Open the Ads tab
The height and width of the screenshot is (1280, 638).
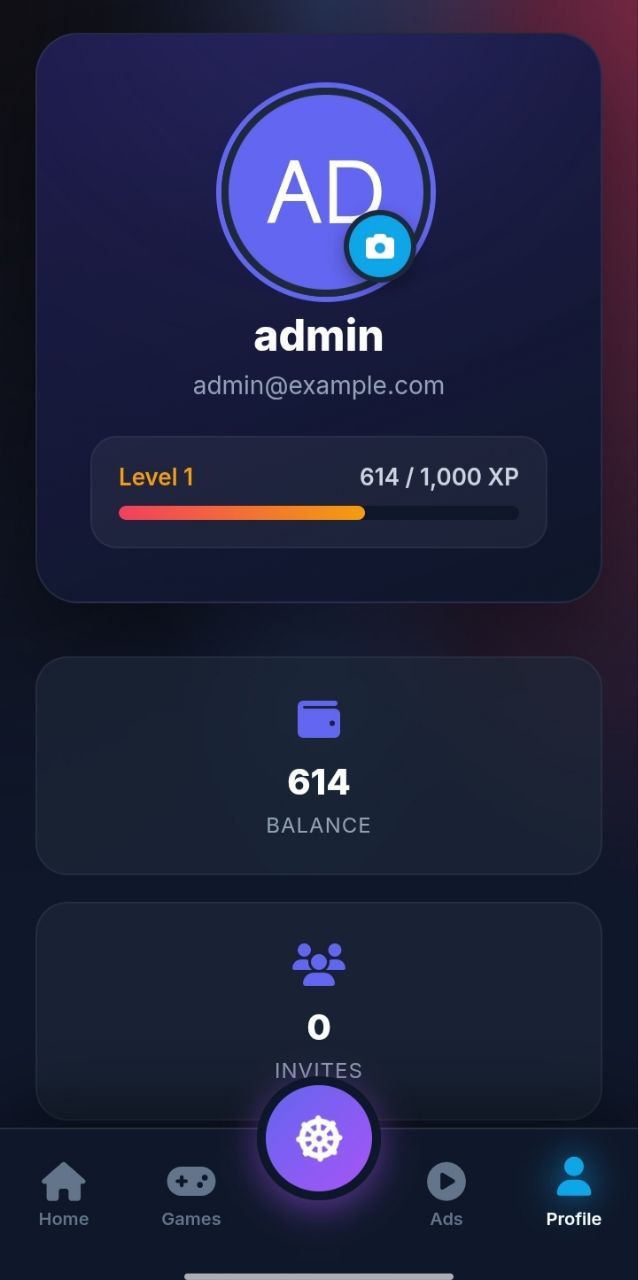446,1194
